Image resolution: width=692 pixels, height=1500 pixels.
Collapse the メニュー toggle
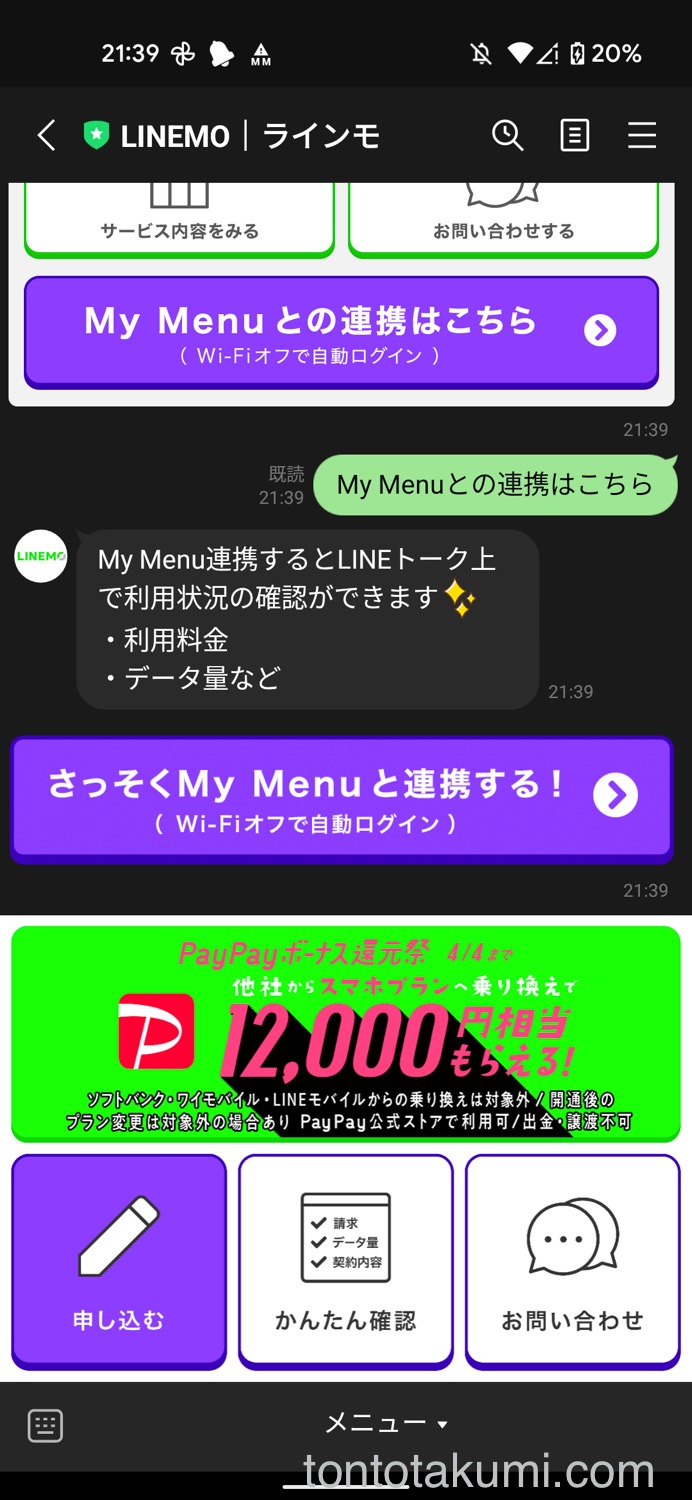pyautogui.click(x=386, y=1423)
